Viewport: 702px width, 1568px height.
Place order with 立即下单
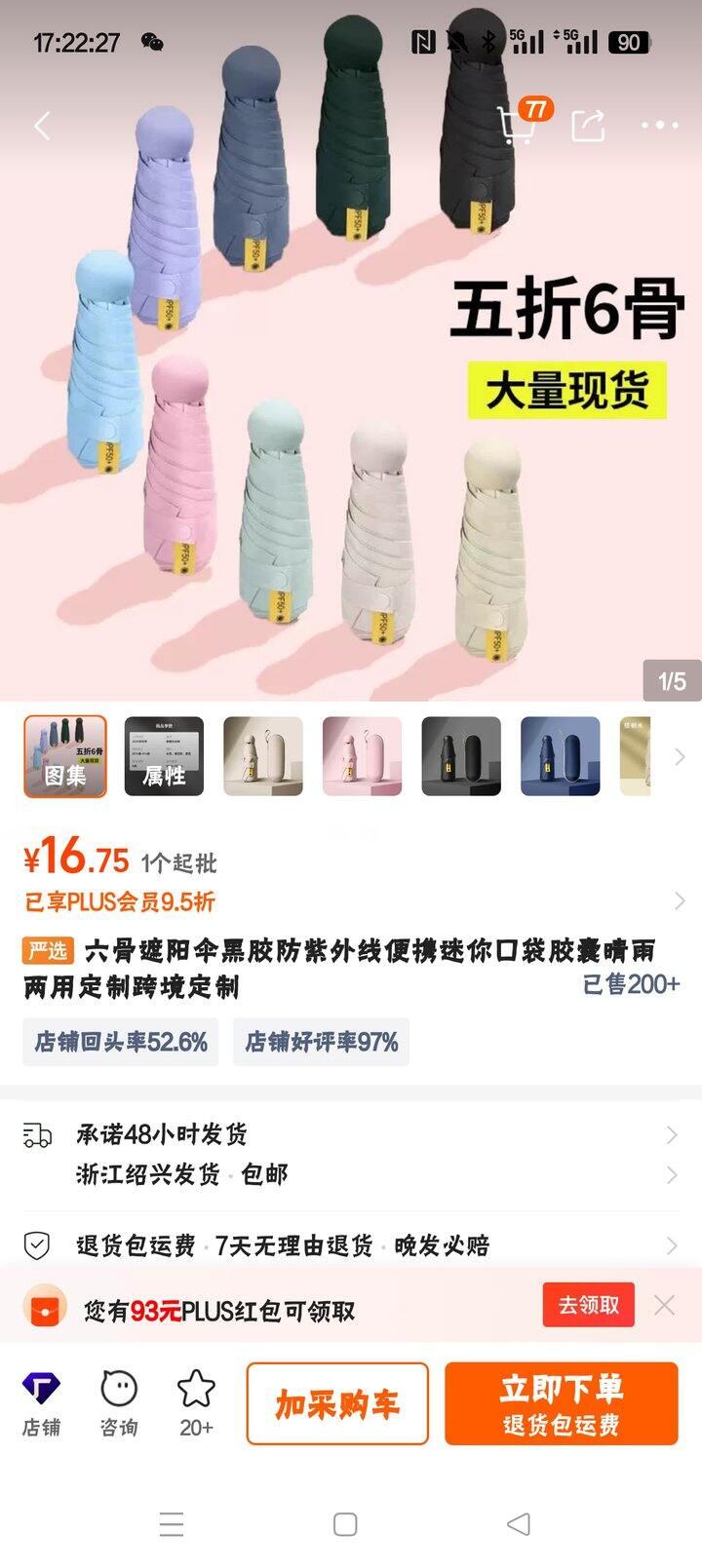point(561,1403)
